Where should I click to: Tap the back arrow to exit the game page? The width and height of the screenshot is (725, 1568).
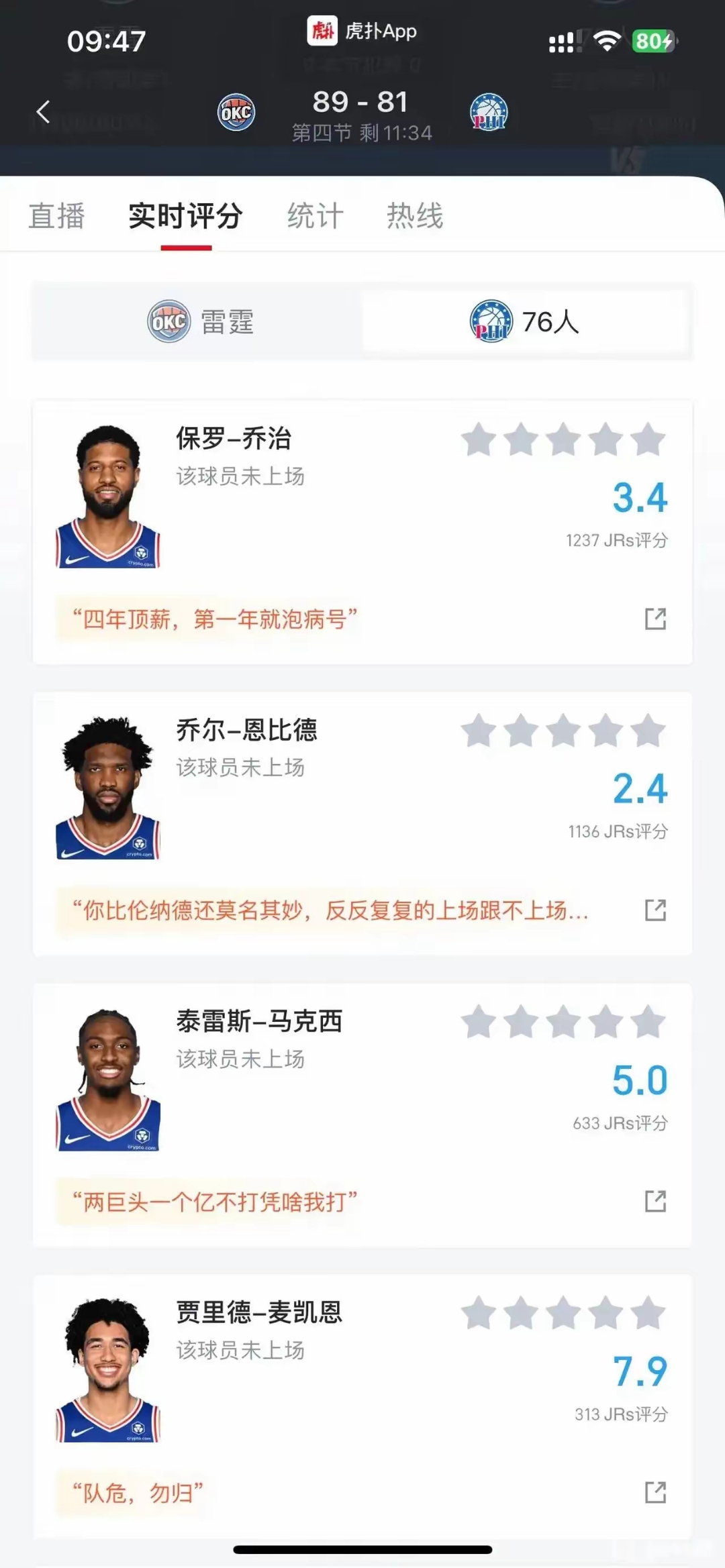pyautogui.click(x=44, y=111)
